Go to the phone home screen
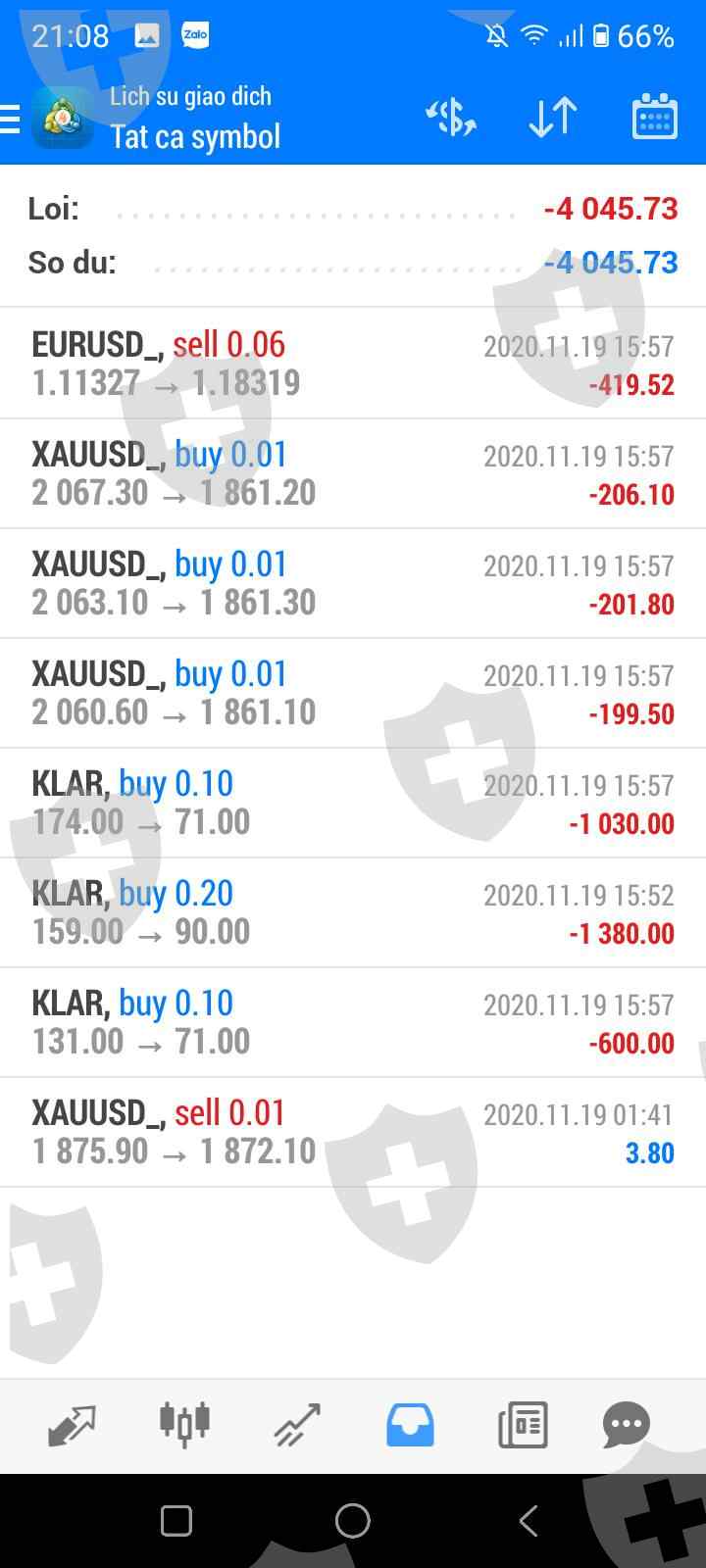Image resolution: width=706 pixels, height=1568 pixels. [353, 1521]
